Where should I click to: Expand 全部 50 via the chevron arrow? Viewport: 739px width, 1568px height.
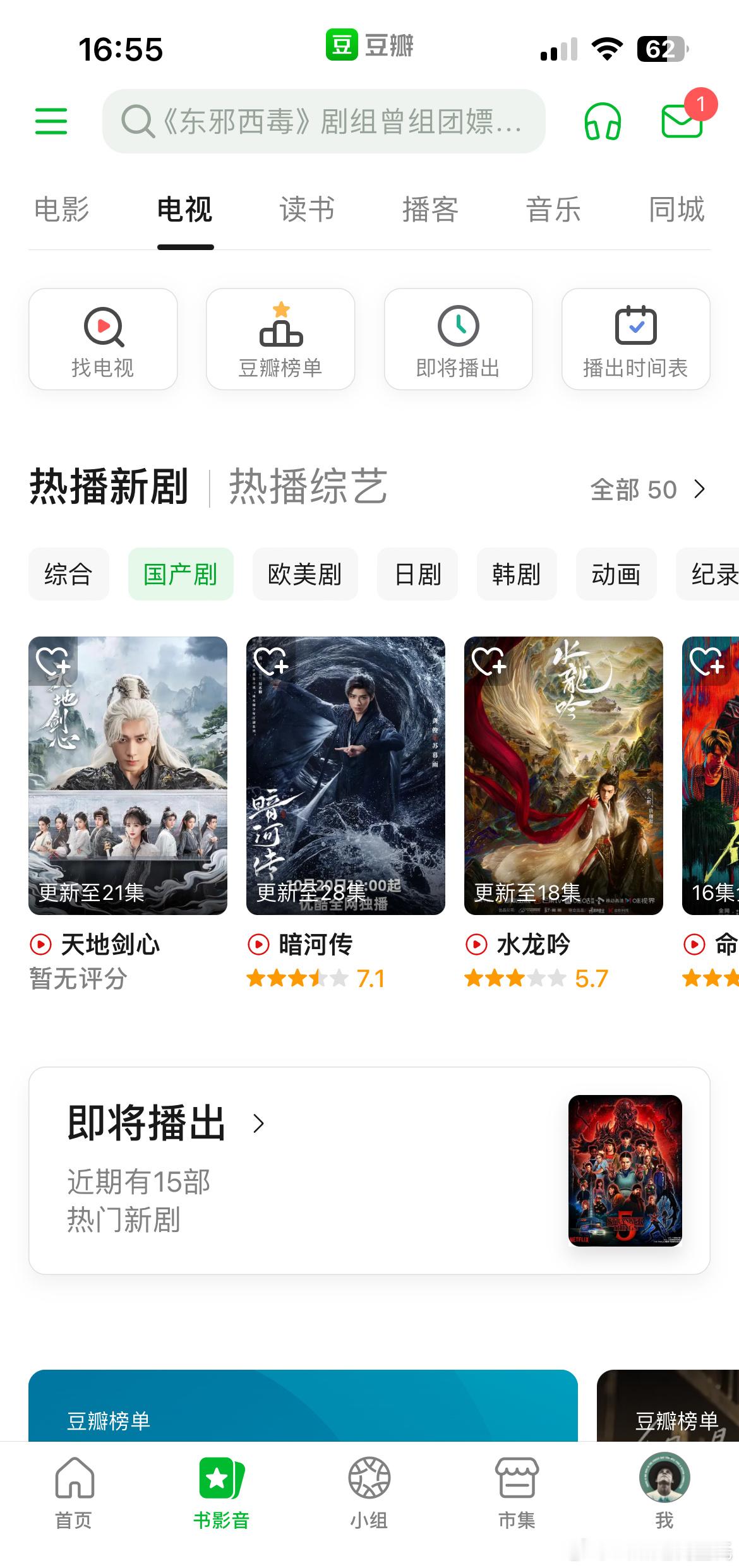[x=699, y=489]
